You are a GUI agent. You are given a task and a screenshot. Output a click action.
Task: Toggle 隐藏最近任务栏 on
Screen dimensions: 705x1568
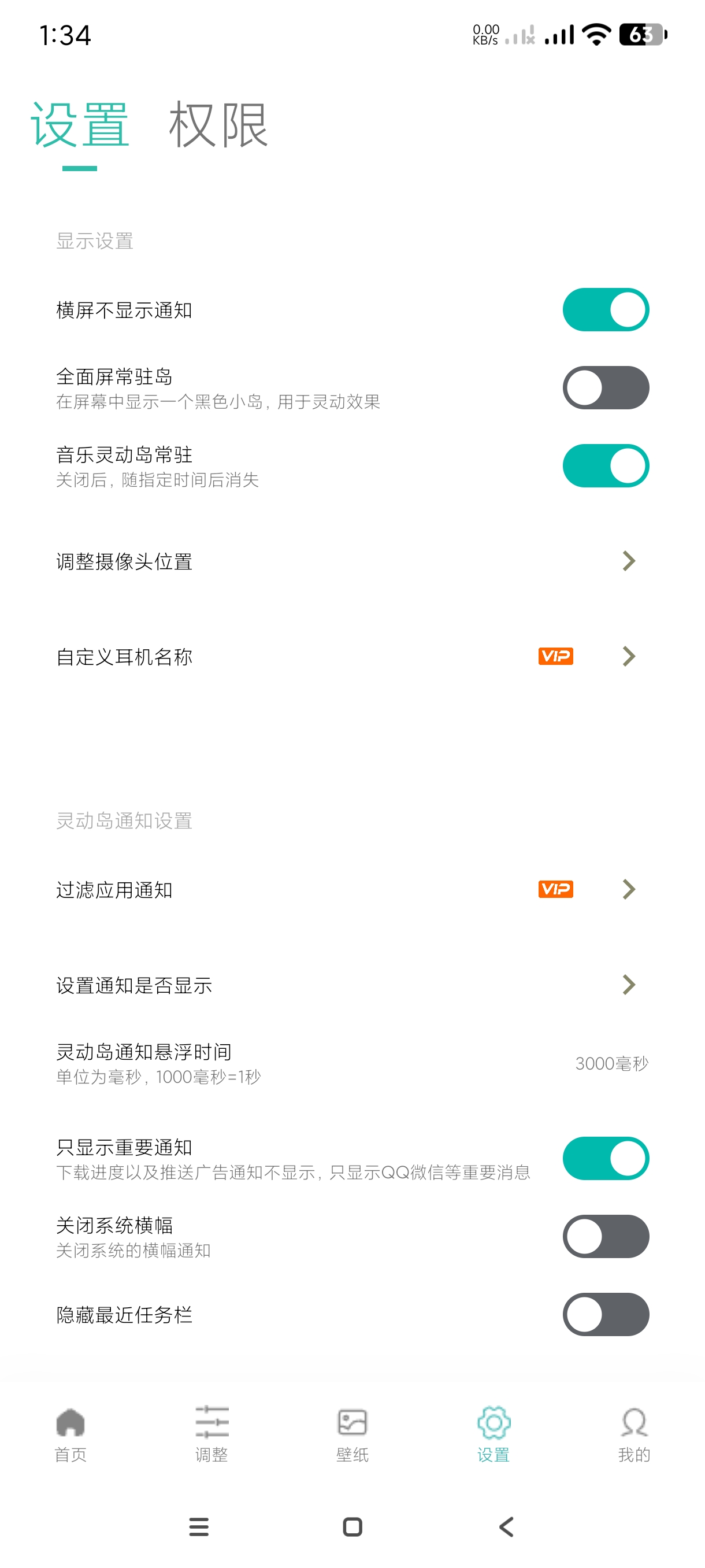pyautogui.click(x=605, y=1314)
